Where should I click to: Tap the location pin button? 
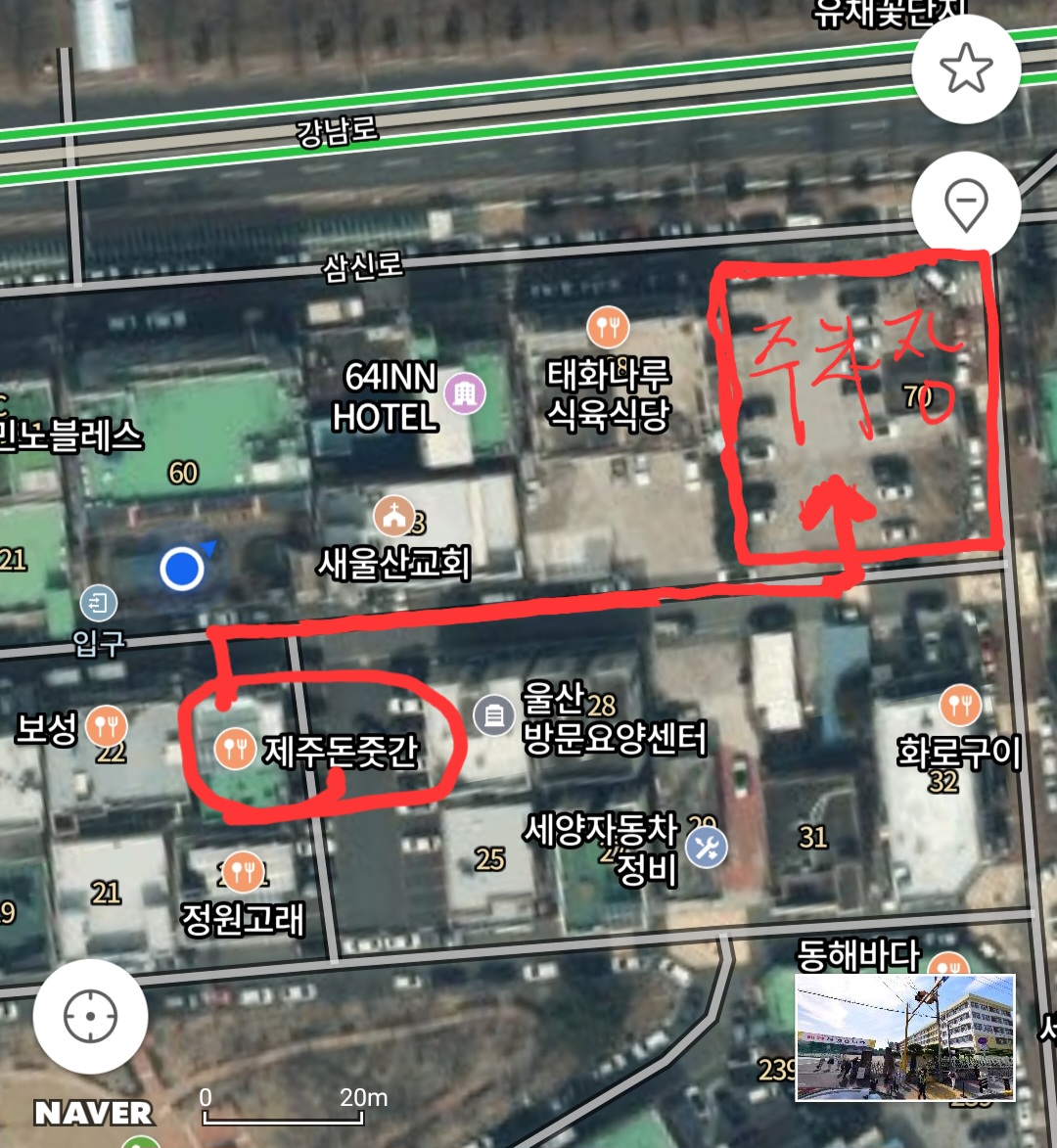pyautogui.click(x=965, y=205)
